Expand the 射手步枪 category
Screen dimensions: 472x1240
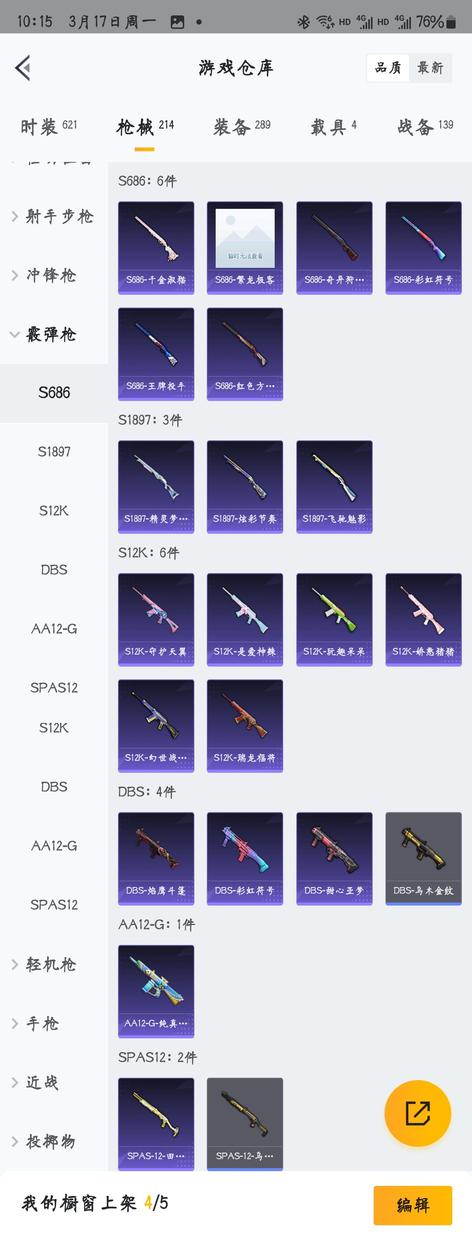point(54,216)
